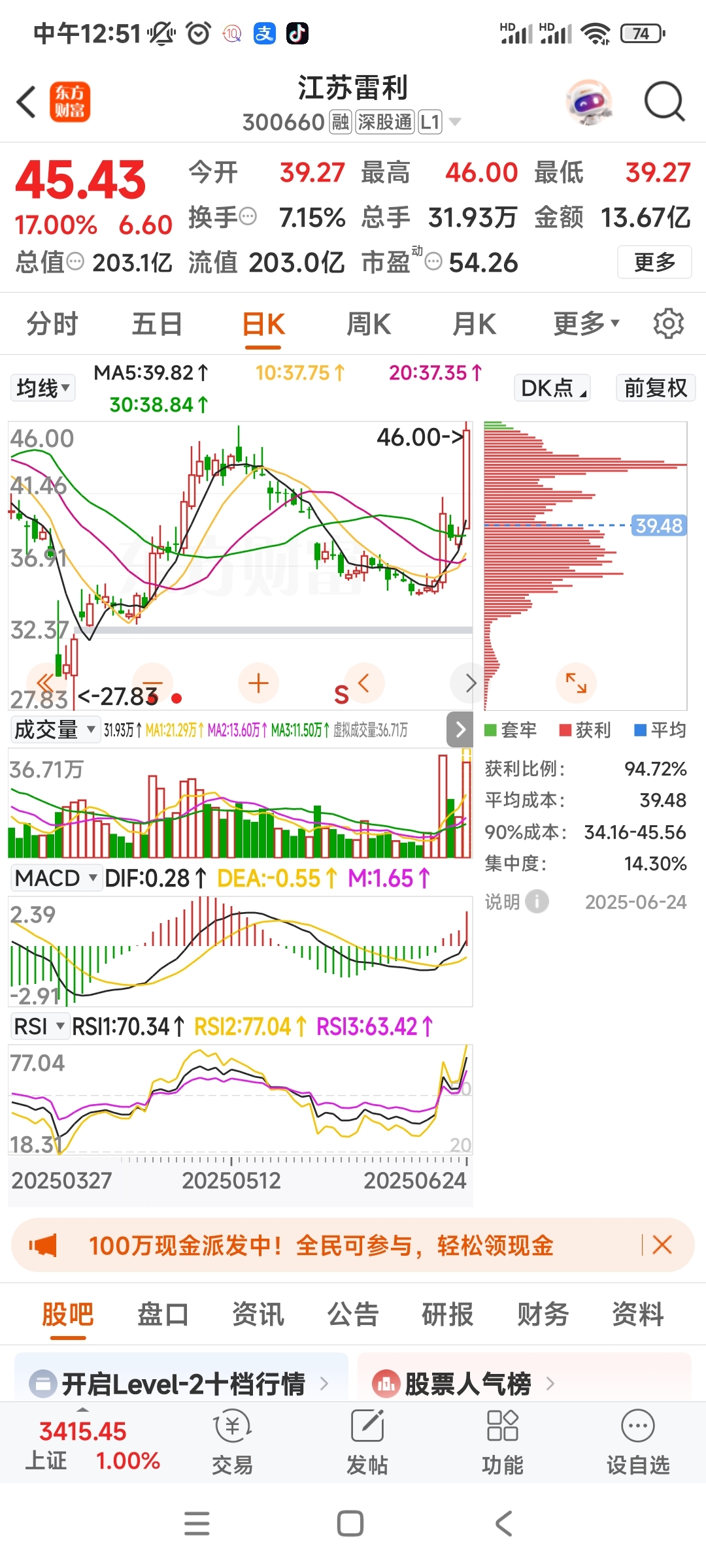
Task: Switch to the 分时 chart tab
Action: (52, 324)
